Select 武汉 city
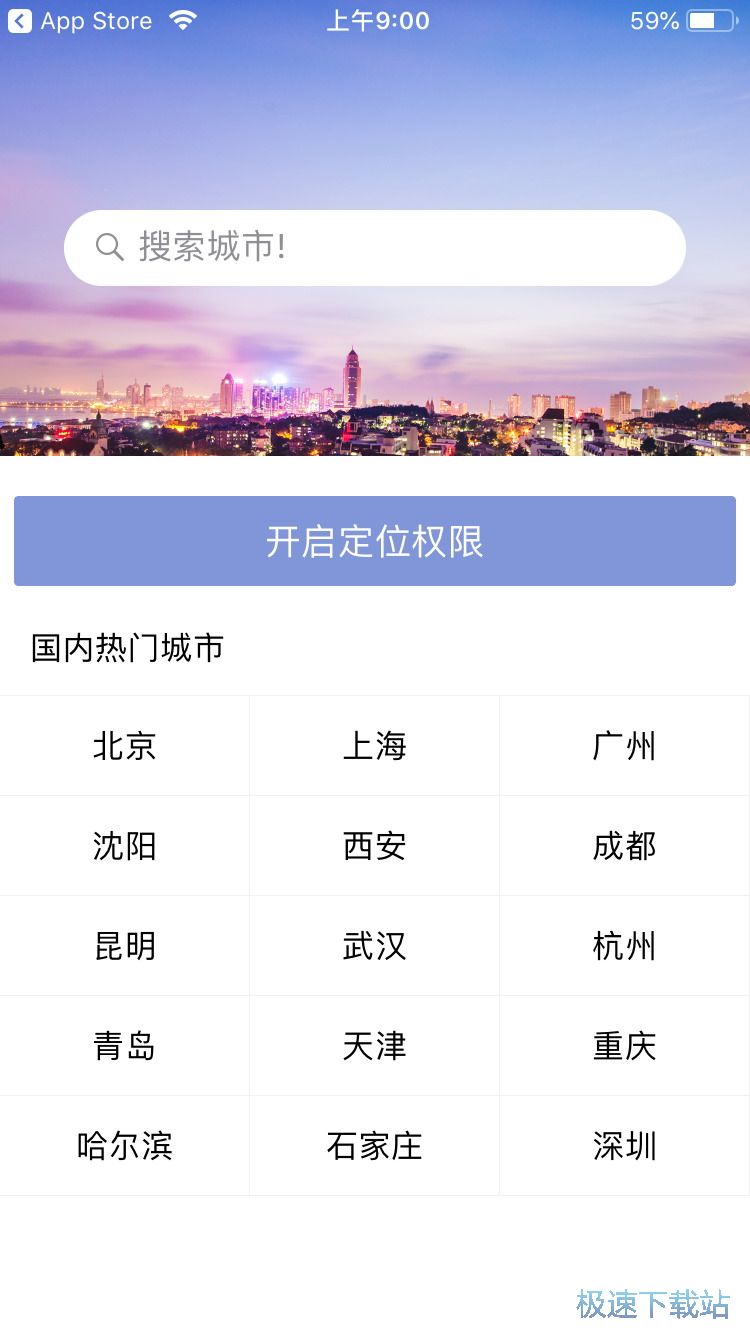Image resolution: width=750 pixels, height=1334 pixels. 375,946
